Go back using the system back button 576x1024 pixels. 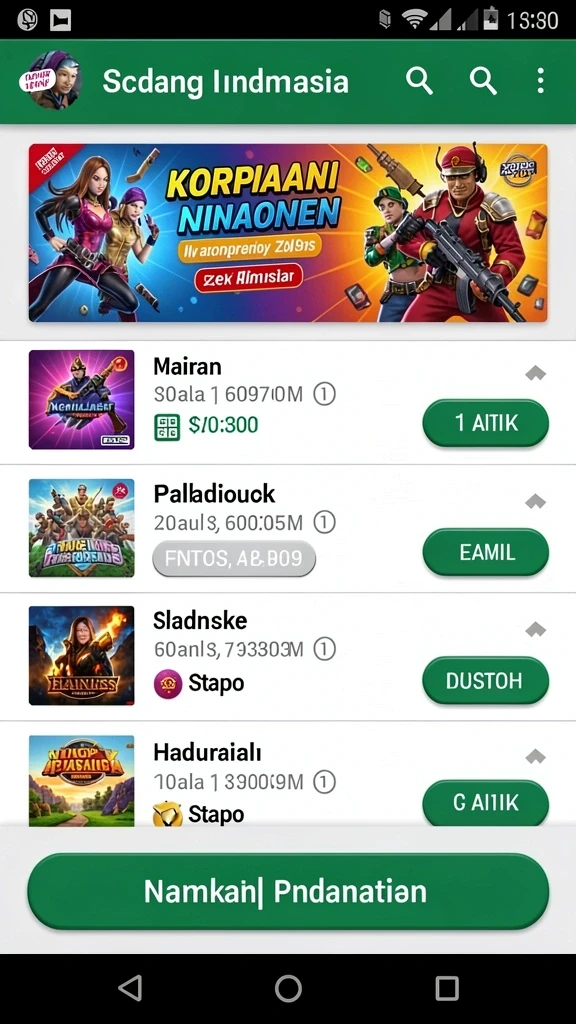(130, 989)
